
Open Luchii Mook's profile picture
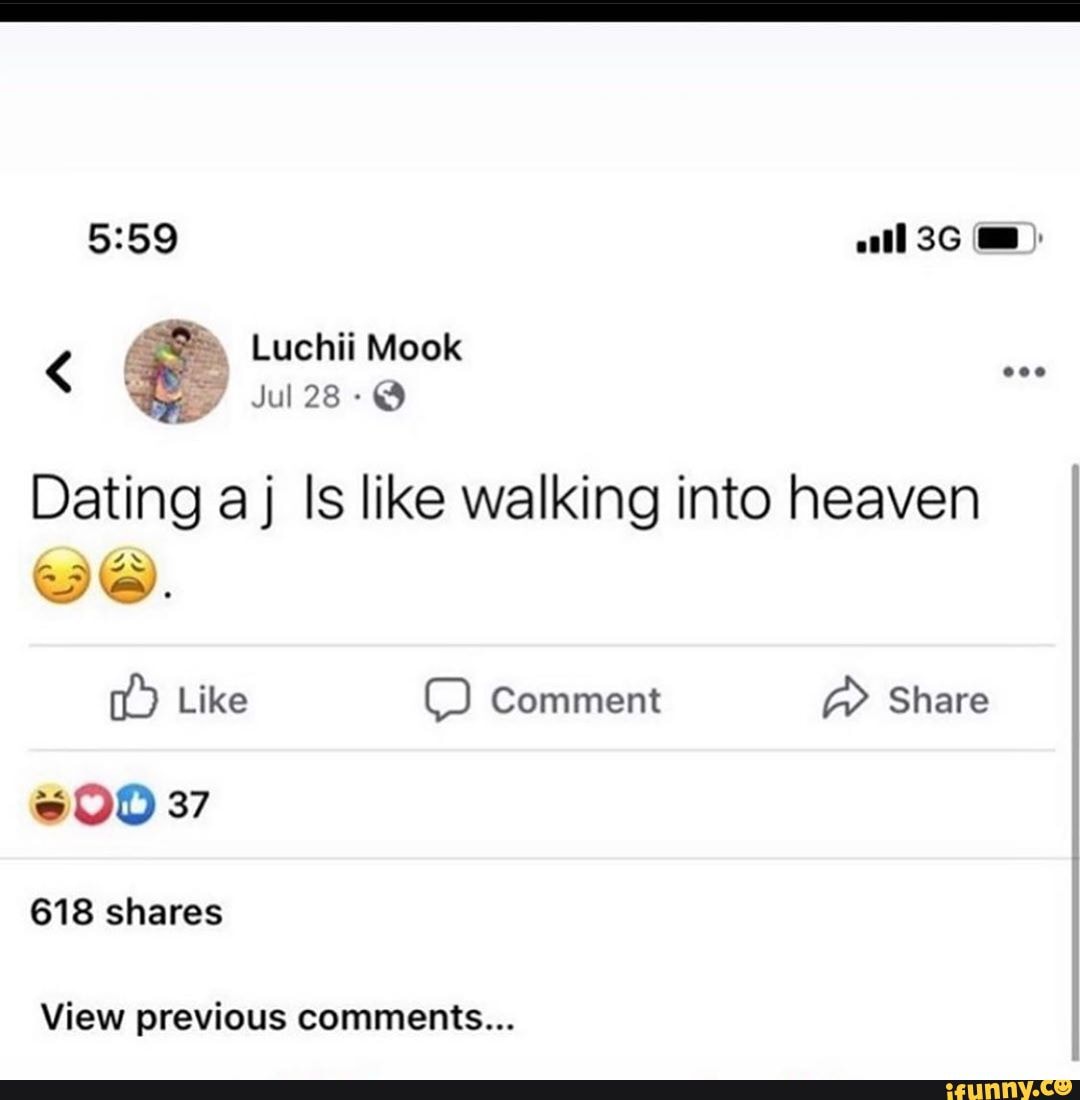176,372
